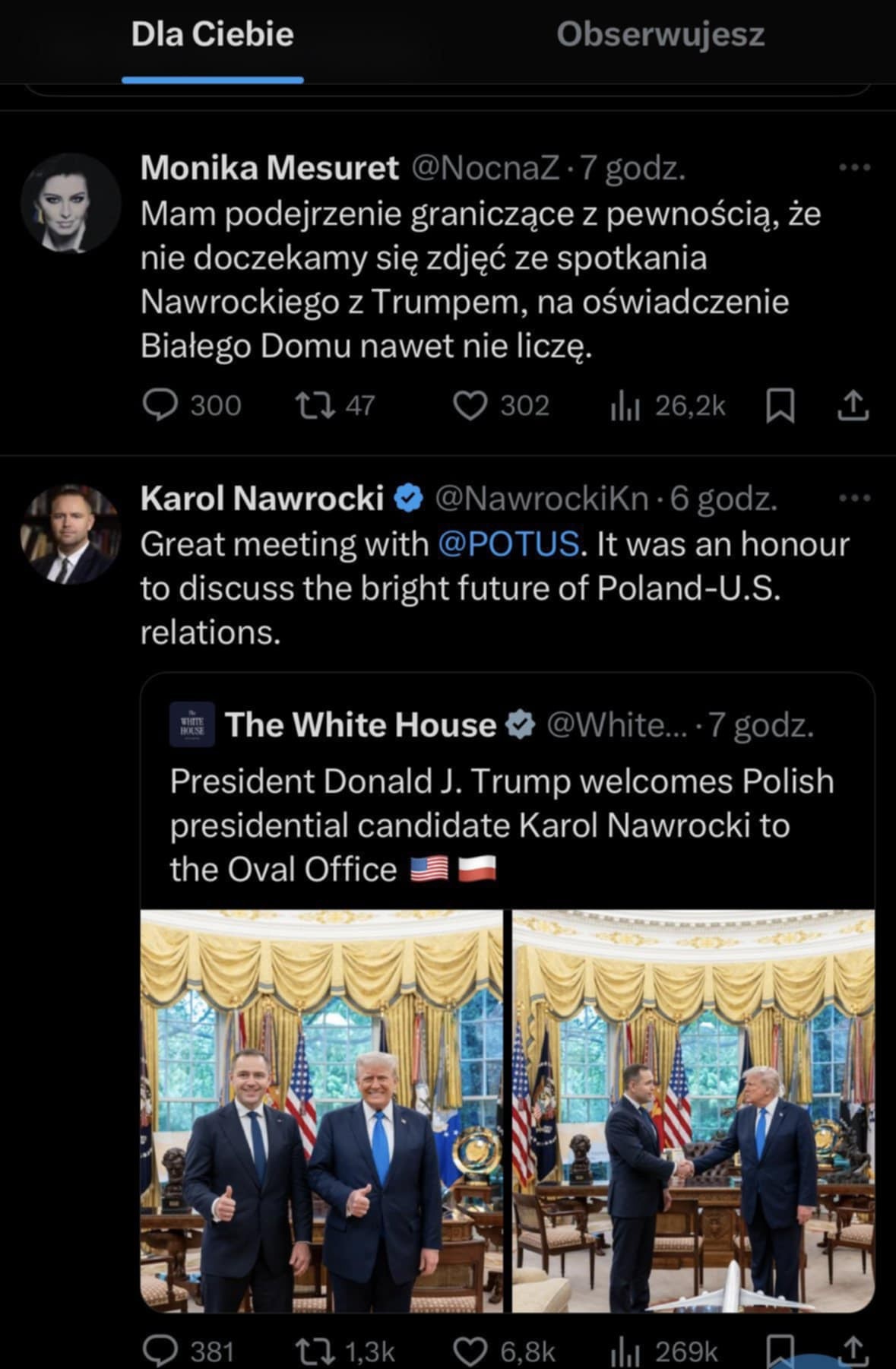
Task: Open the @POTUS mention link
Action: pos(508,543)
